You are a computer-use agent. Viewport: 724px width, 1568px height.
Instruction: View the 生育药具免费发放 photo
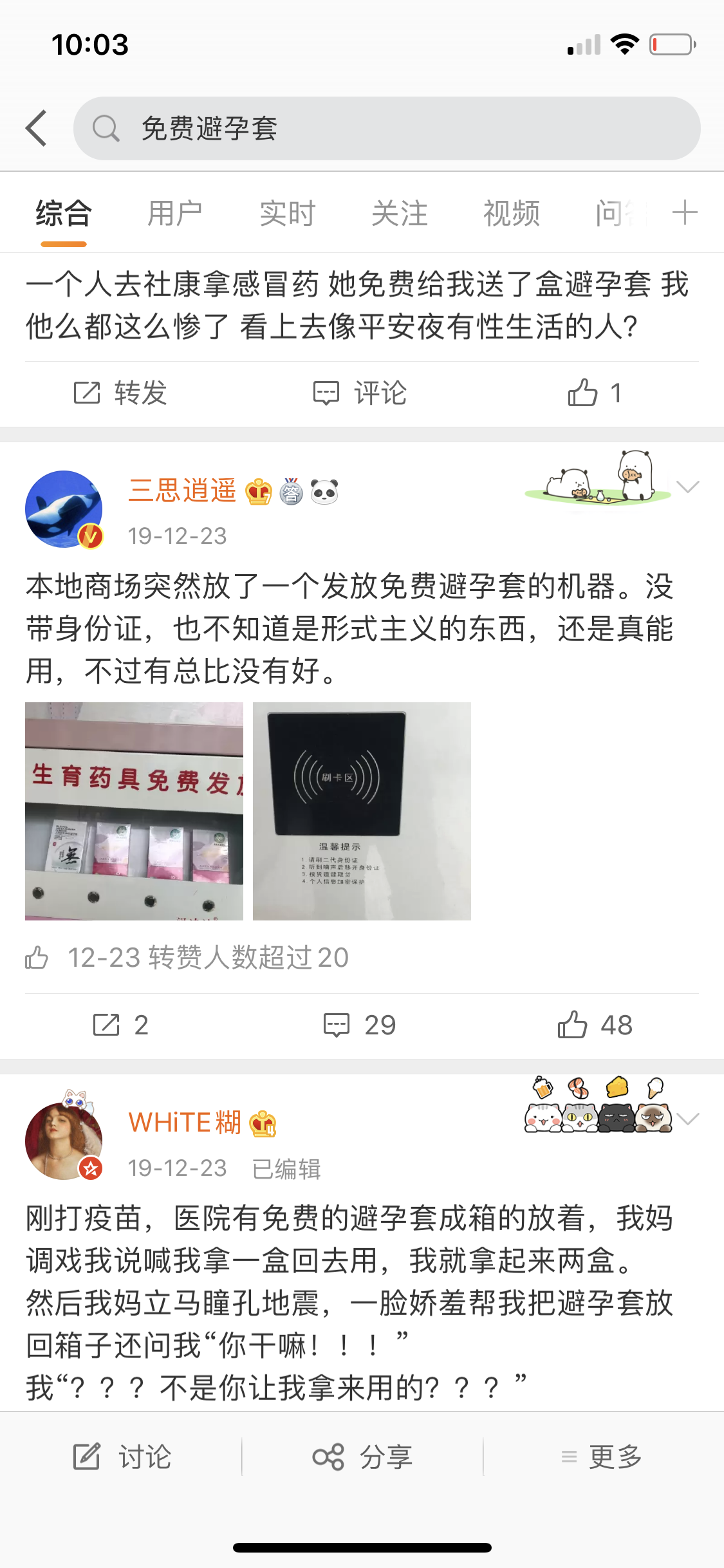pos(135,811)
